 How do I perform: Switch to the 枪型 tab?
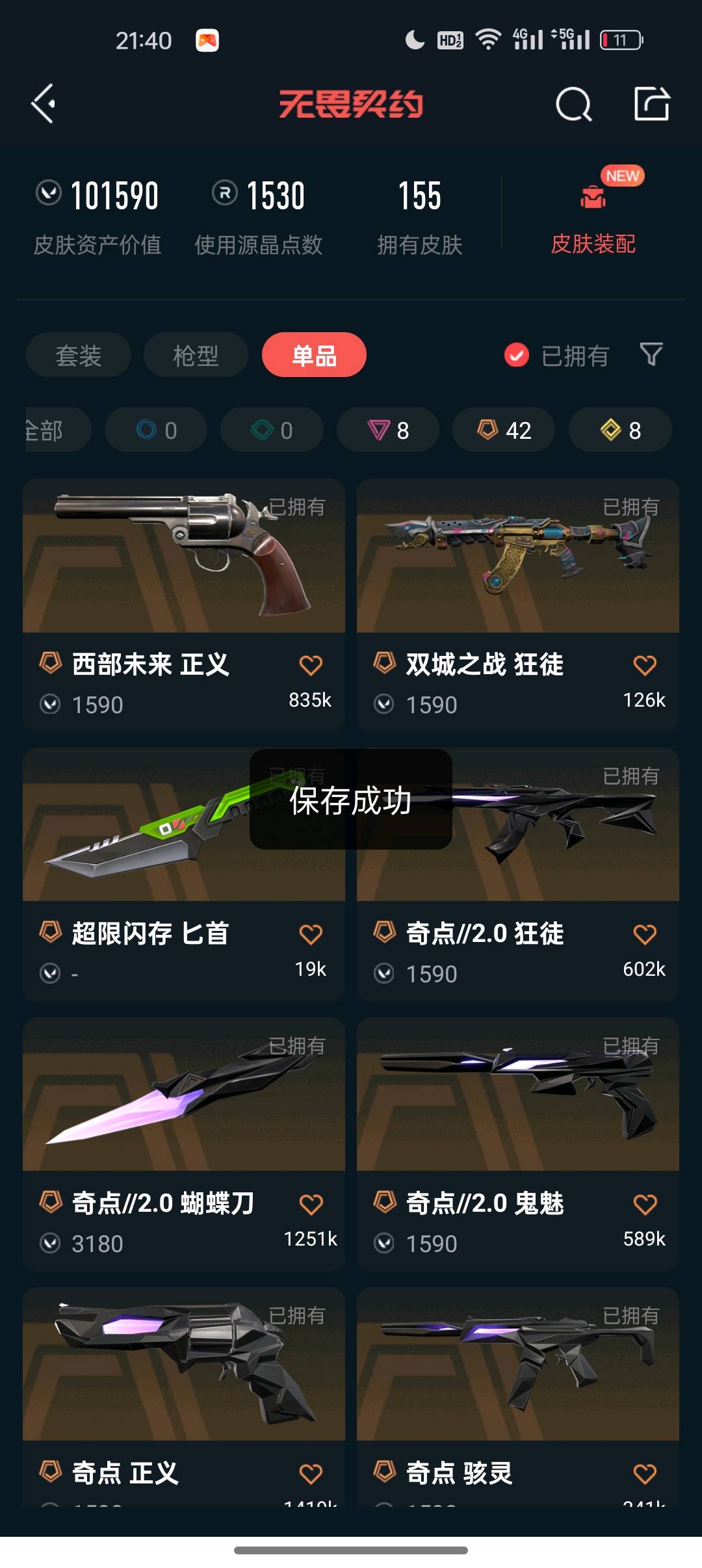coord(196,355)
